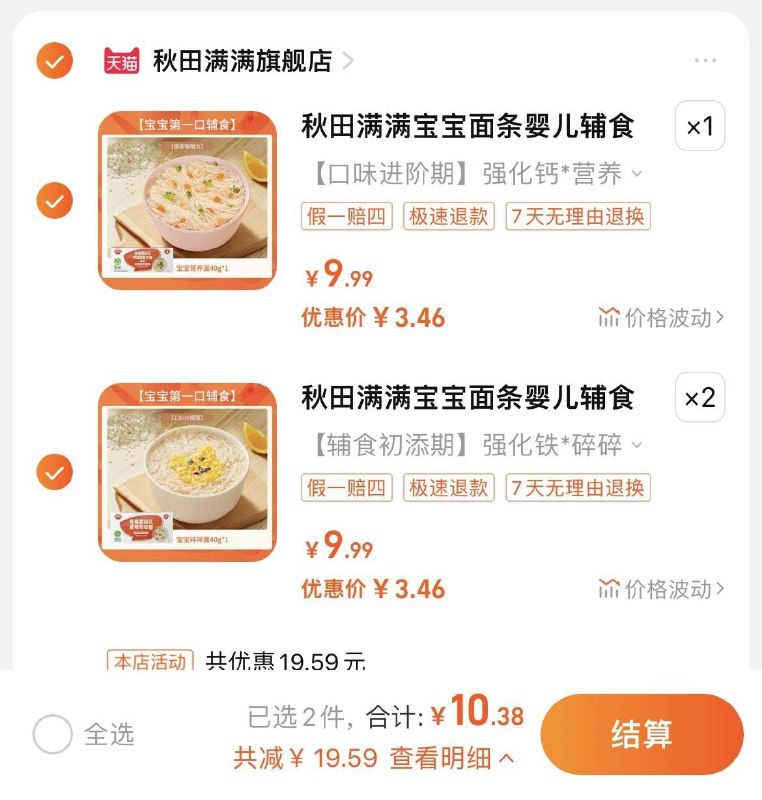Click the three-dot more options icon
762x800 pixels.
click(x=707, y=62)
